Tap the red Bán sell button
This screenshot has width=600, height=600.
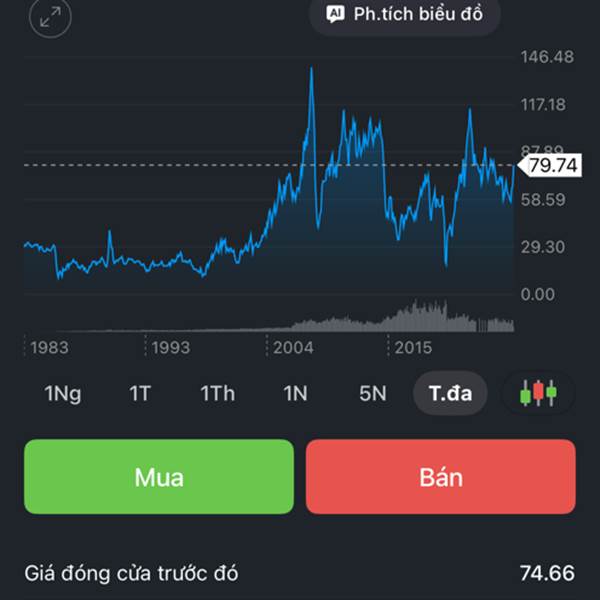tap(441, 477)
